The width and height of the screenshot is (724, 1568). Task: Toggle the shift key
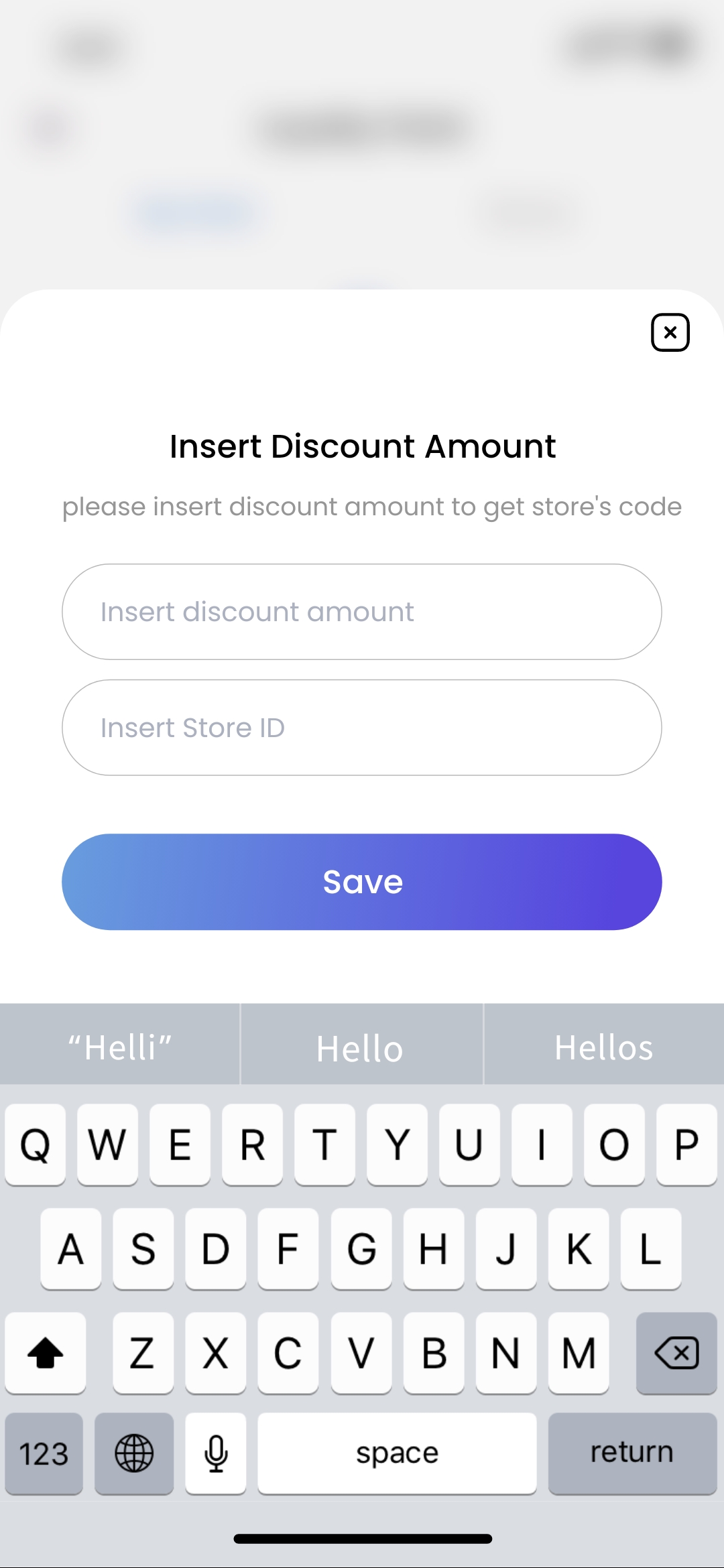pyautogui.click(x=46, y=1354)
